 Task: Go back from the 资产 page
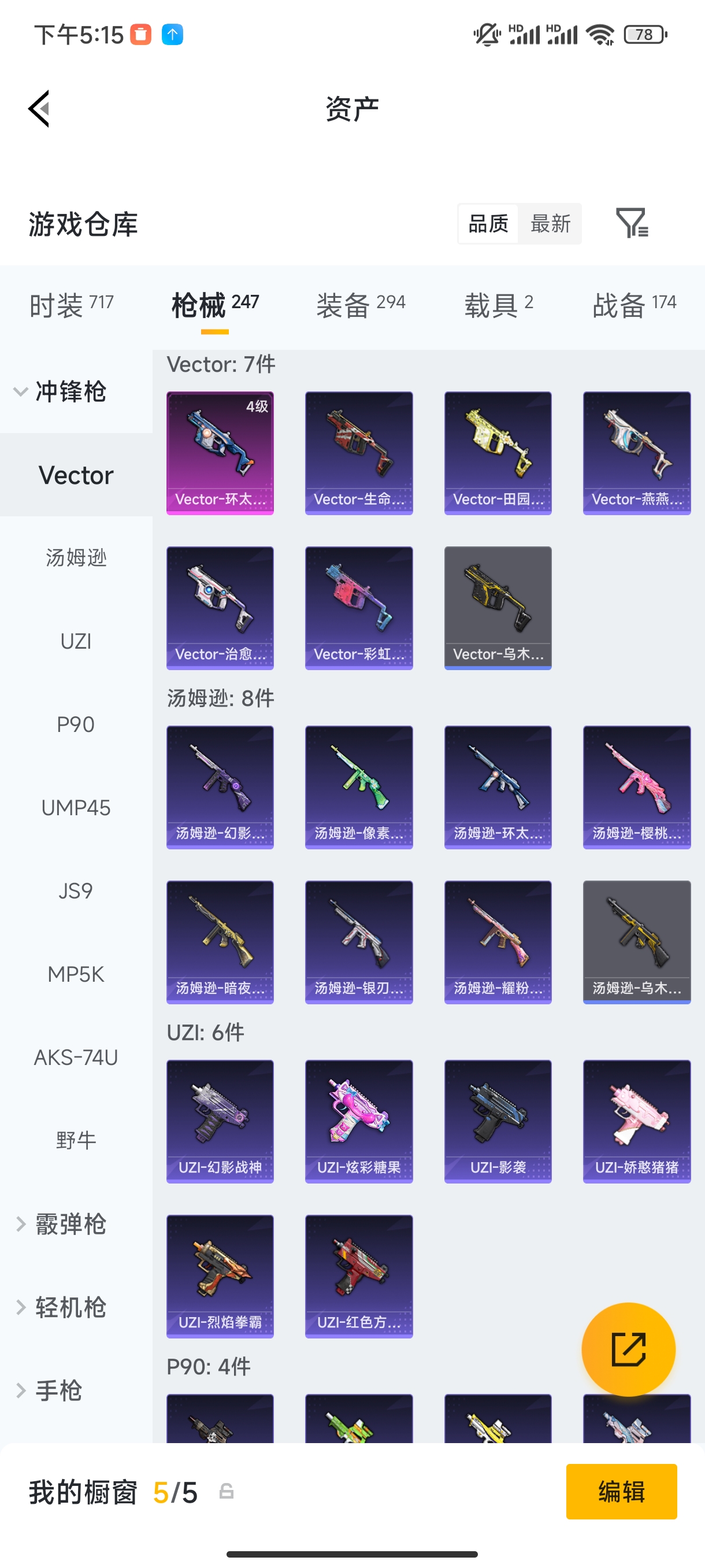[x=39, y=109]
